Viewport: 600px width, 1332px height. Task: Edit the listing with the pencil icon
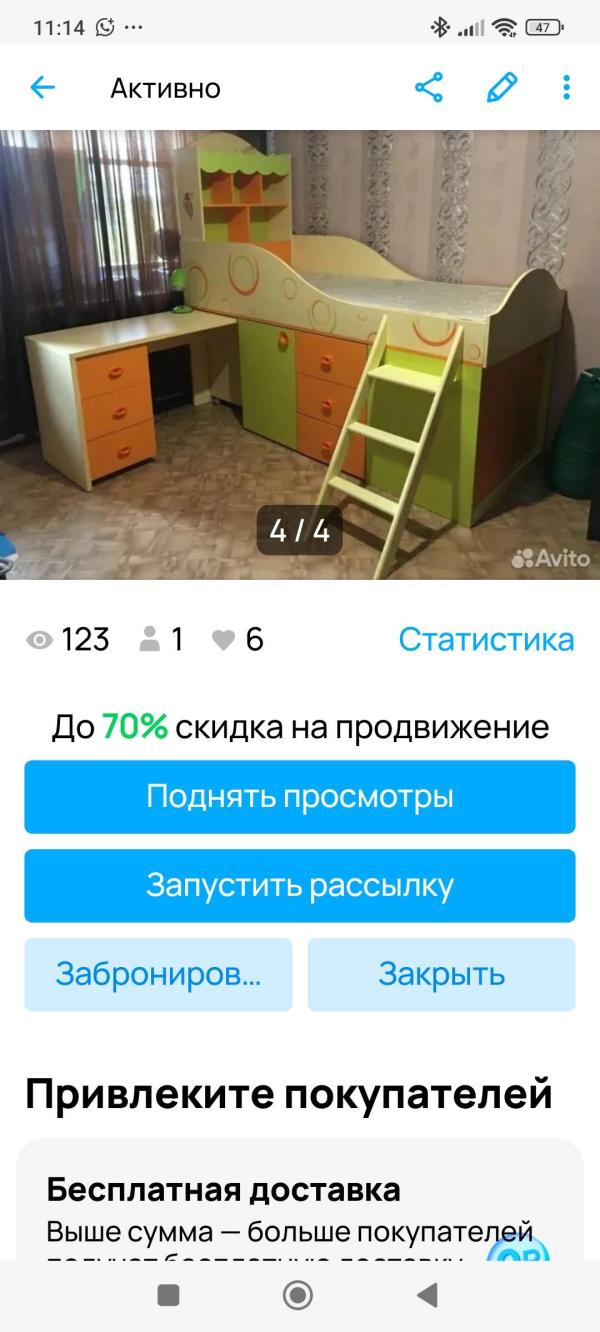pos(502,88)
